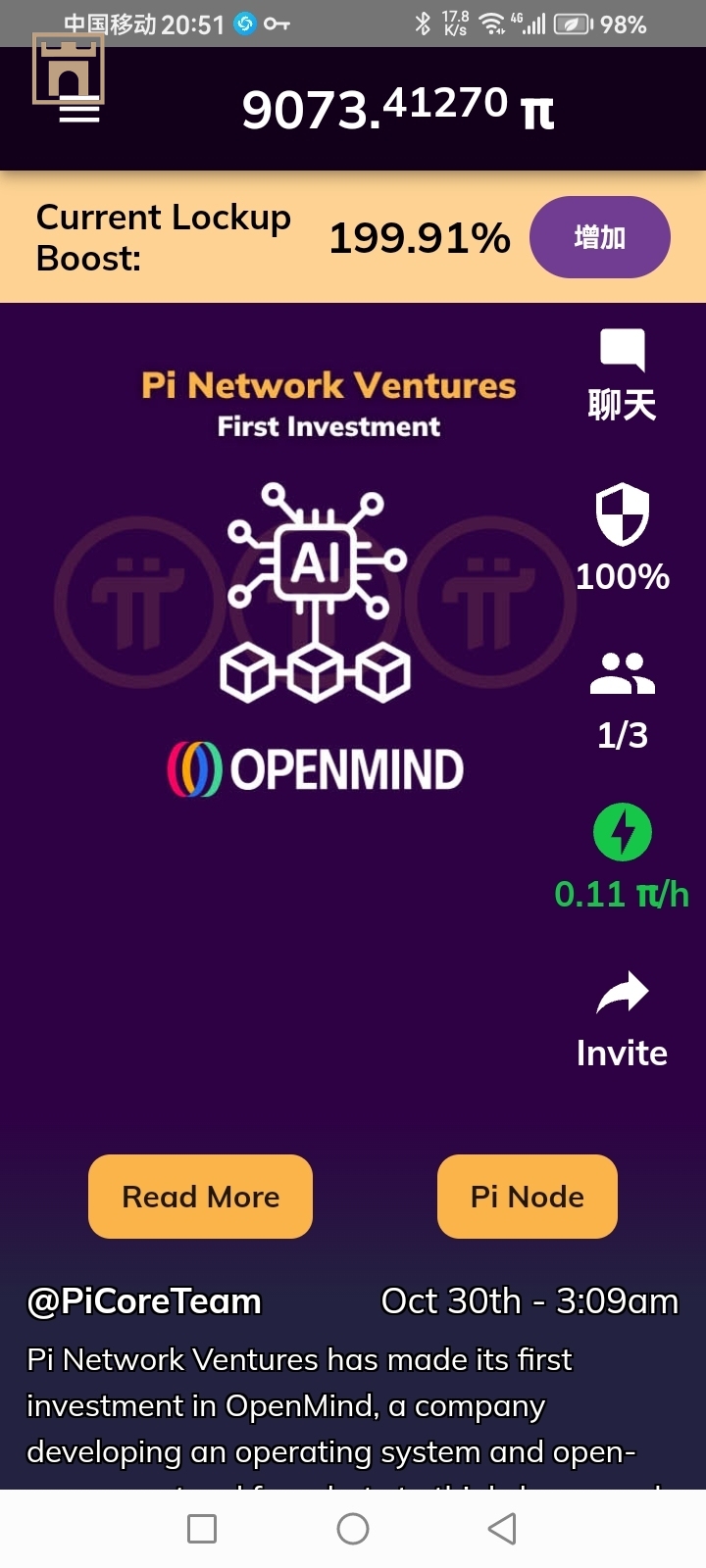
Task: Open the Pi Node button
Action: [528, 1197]
